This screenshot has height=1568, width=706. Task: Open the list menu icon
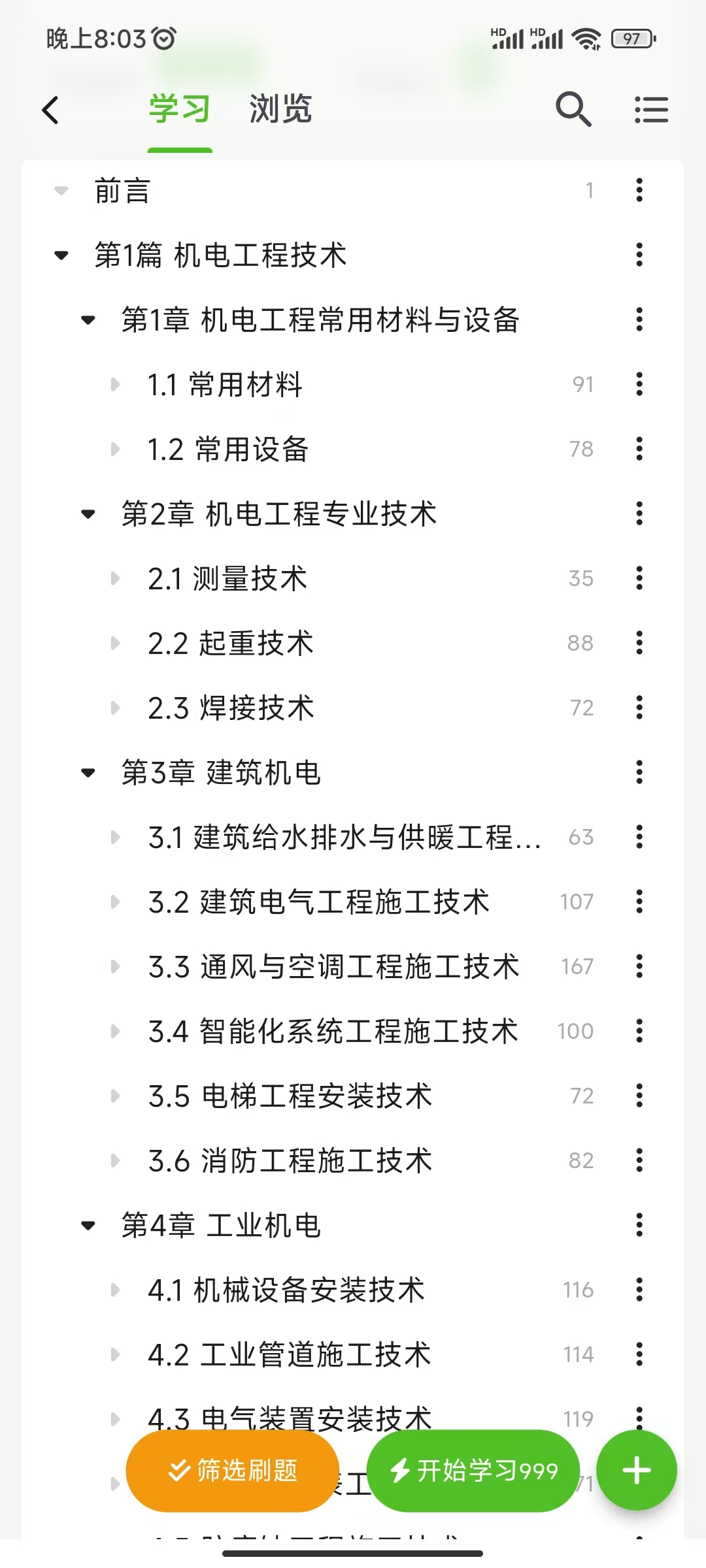[x=651, y=110]
